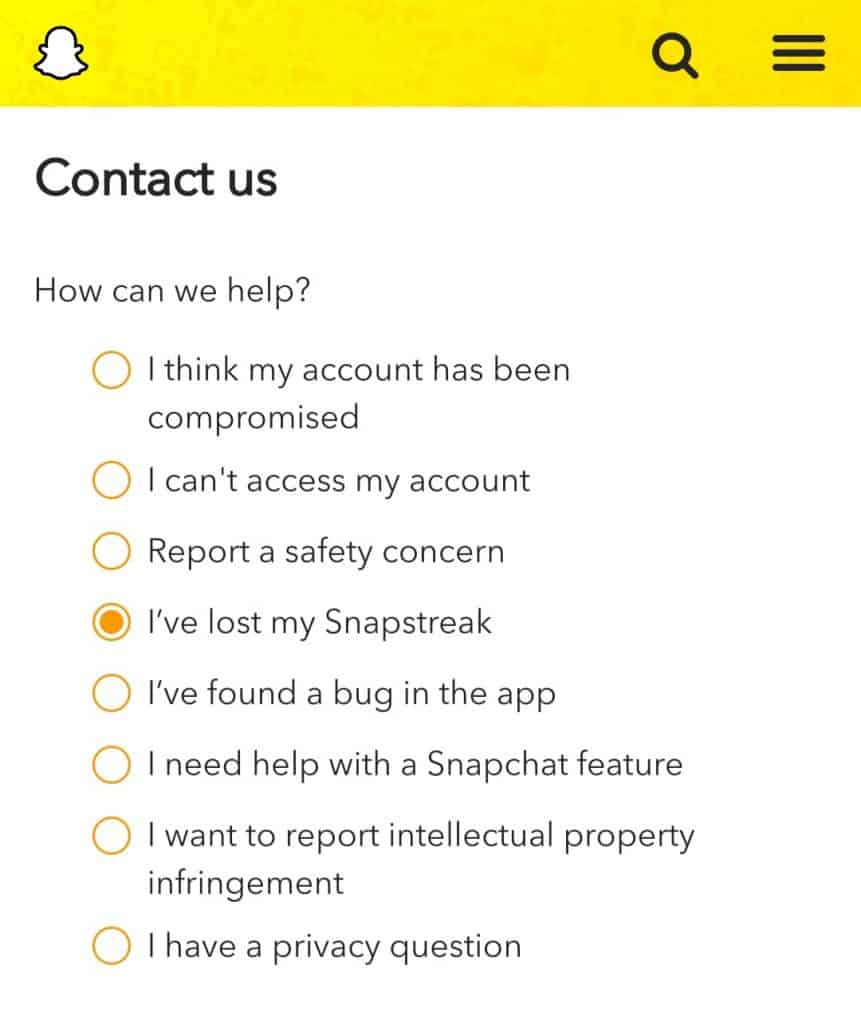Expand the site menu from the top bar
Screen dimensions: 861x1024
coord(797,54)
